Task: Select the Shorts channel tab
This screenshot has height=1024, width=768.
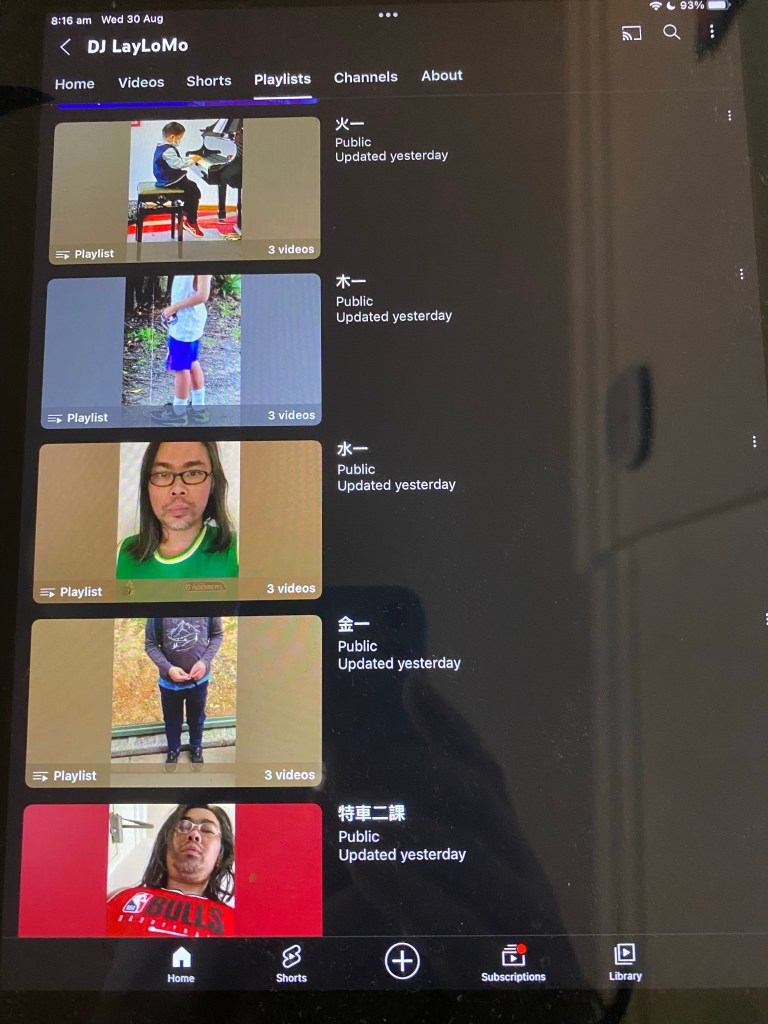Action: click(x=208, y=81)
